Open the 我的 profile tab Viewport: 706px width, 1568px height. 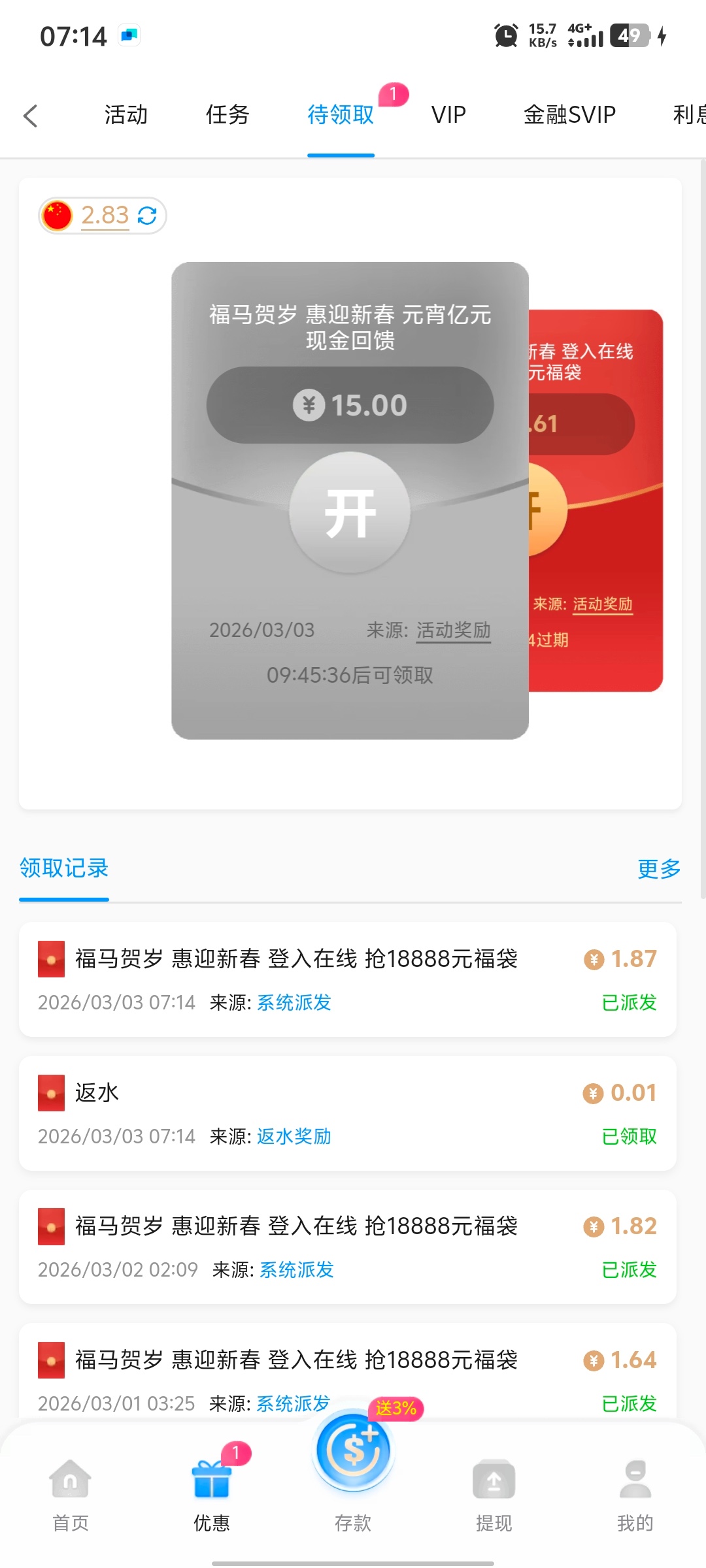tap(635, 1494)
